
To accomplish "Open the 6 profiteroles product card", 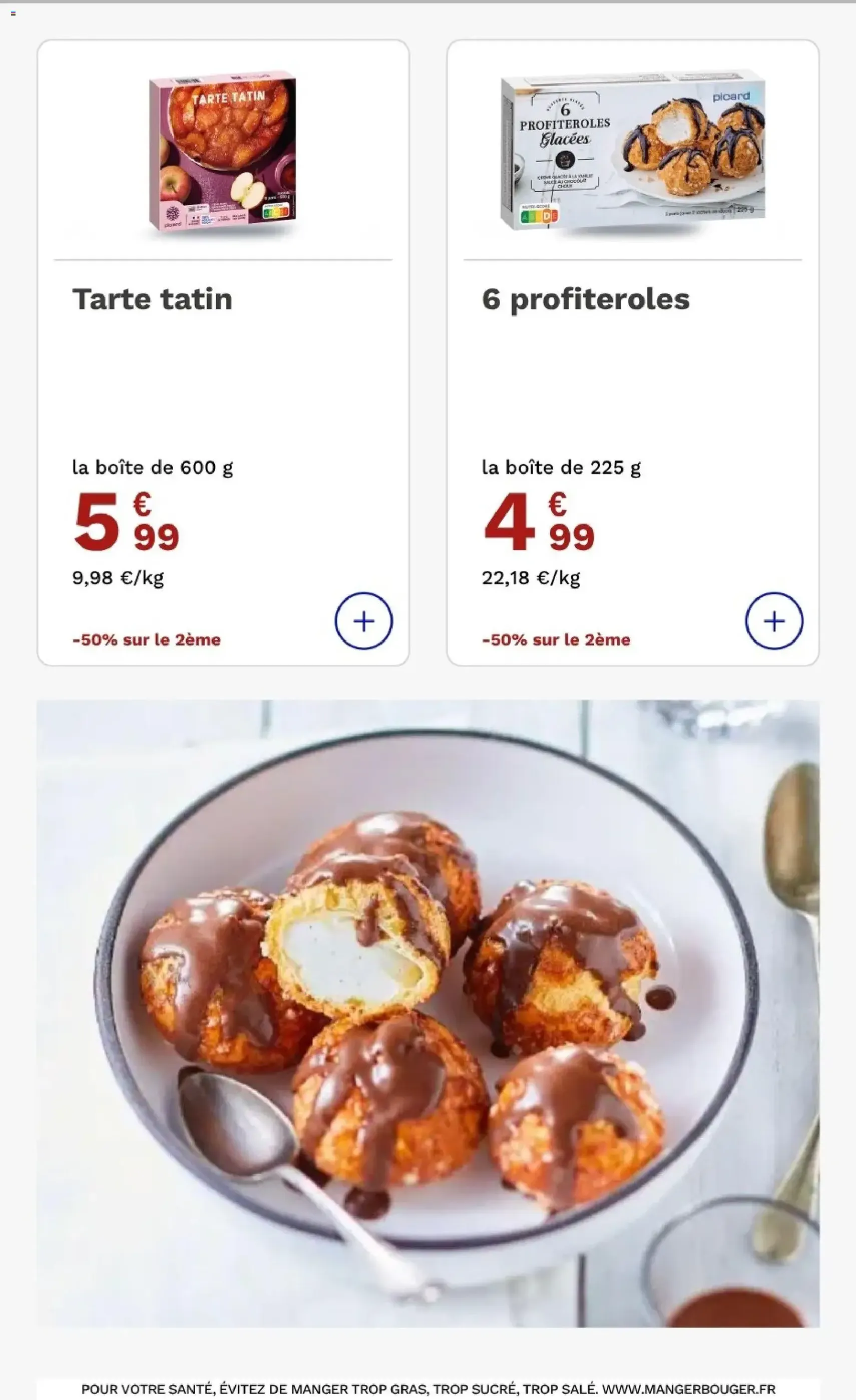I will click(633, 352).
